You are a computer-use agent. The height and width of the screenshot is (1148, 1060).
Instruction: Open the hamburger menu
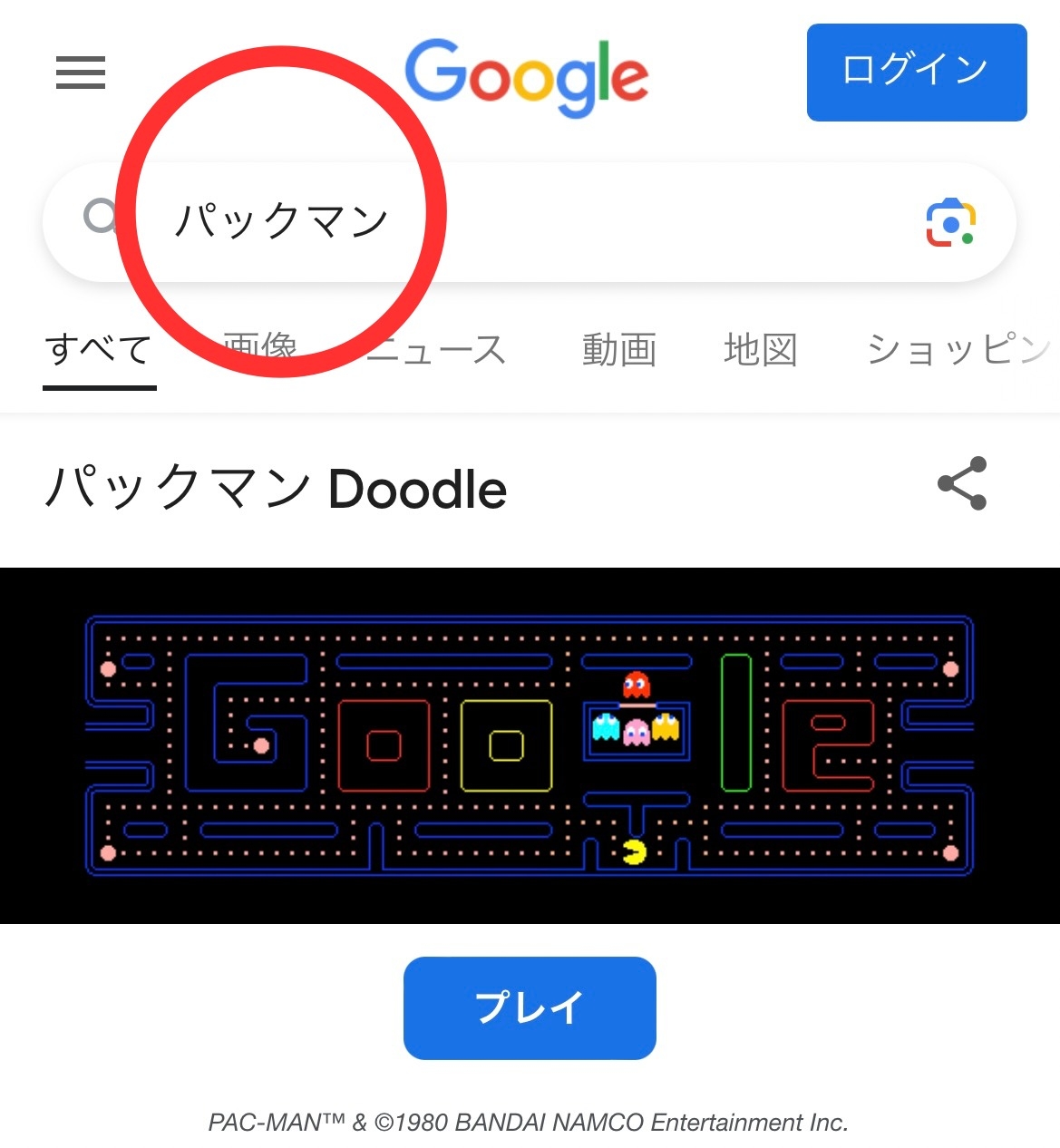(81, 73)
